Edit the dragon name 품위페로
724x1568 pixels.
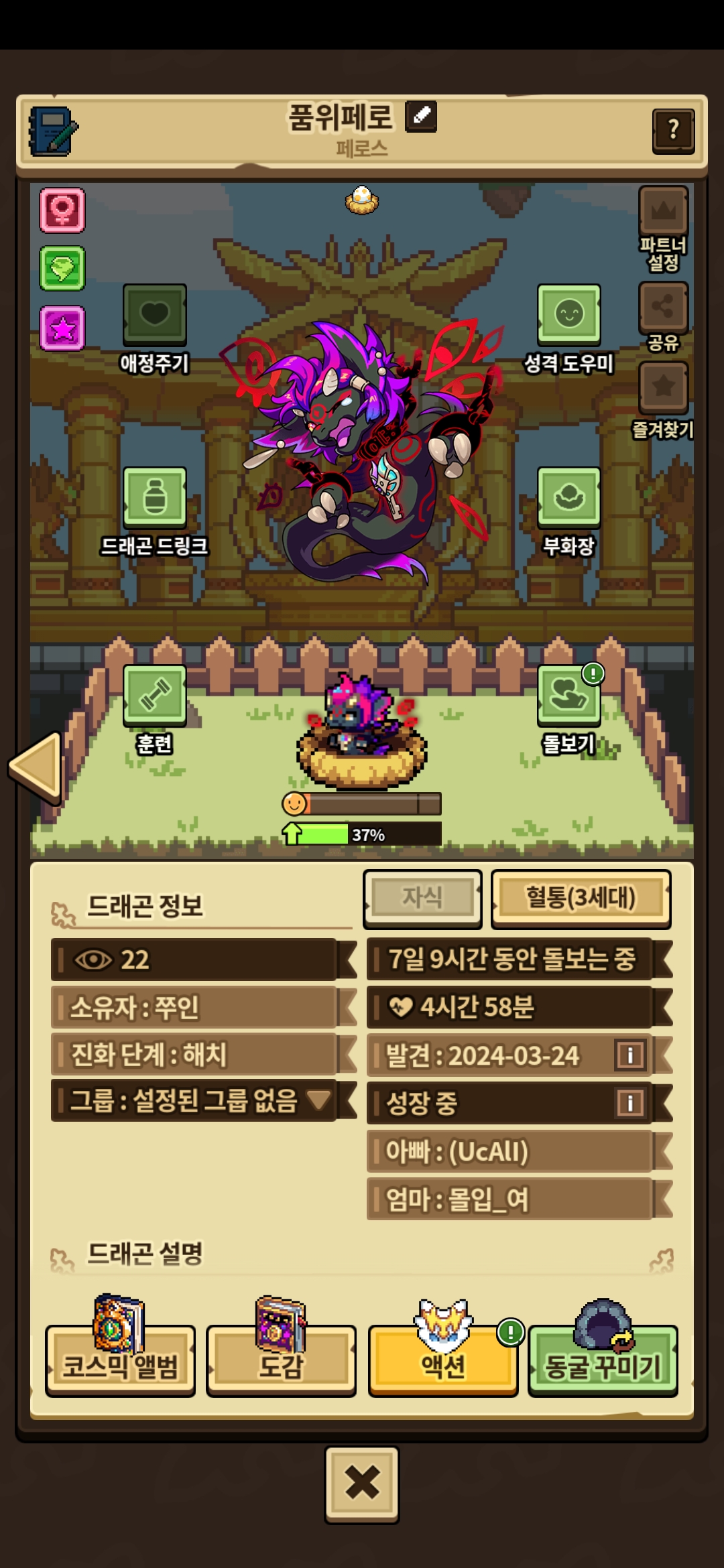[421, 117]
